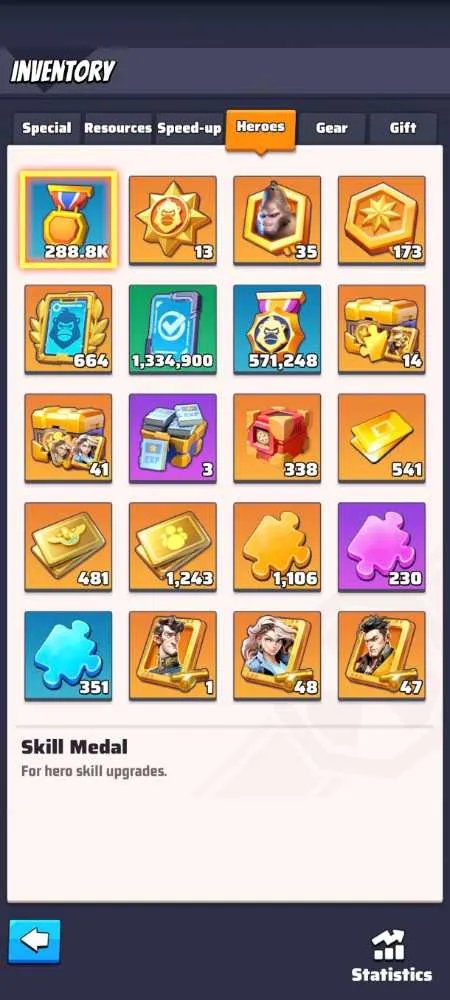This screenshot has height=1000, width=450.
Task: Select the female hero shard with 48
Action: coord(277,656)
